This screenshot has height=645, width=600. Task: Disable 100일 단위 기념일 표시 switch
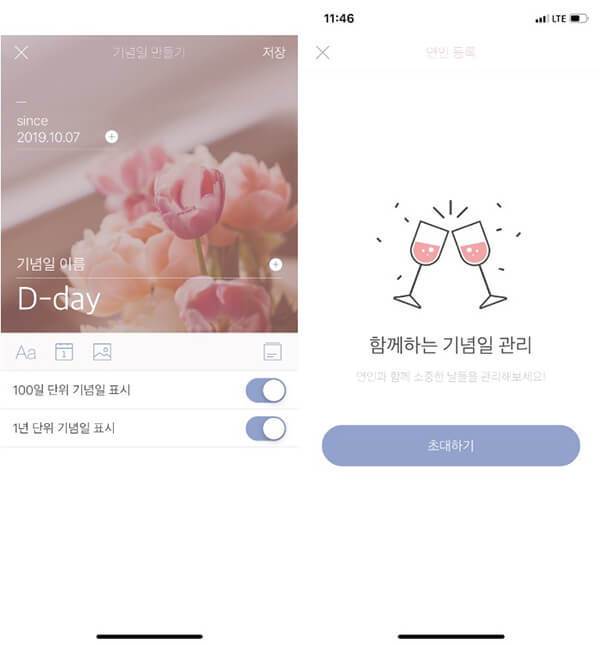click(x=265, y=390)
